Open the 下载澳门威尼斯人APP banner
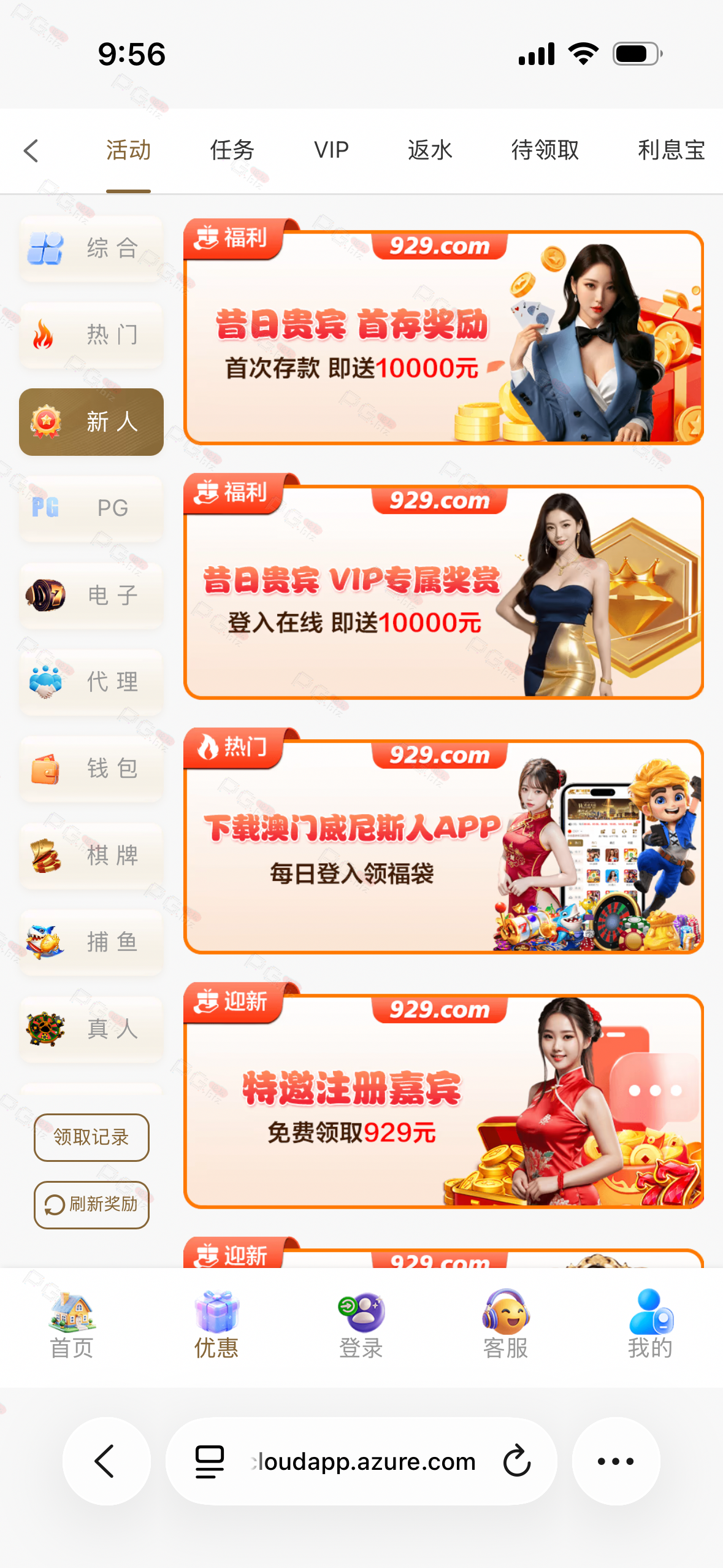This screenshot has width=723, height=1568. [443, 847]
